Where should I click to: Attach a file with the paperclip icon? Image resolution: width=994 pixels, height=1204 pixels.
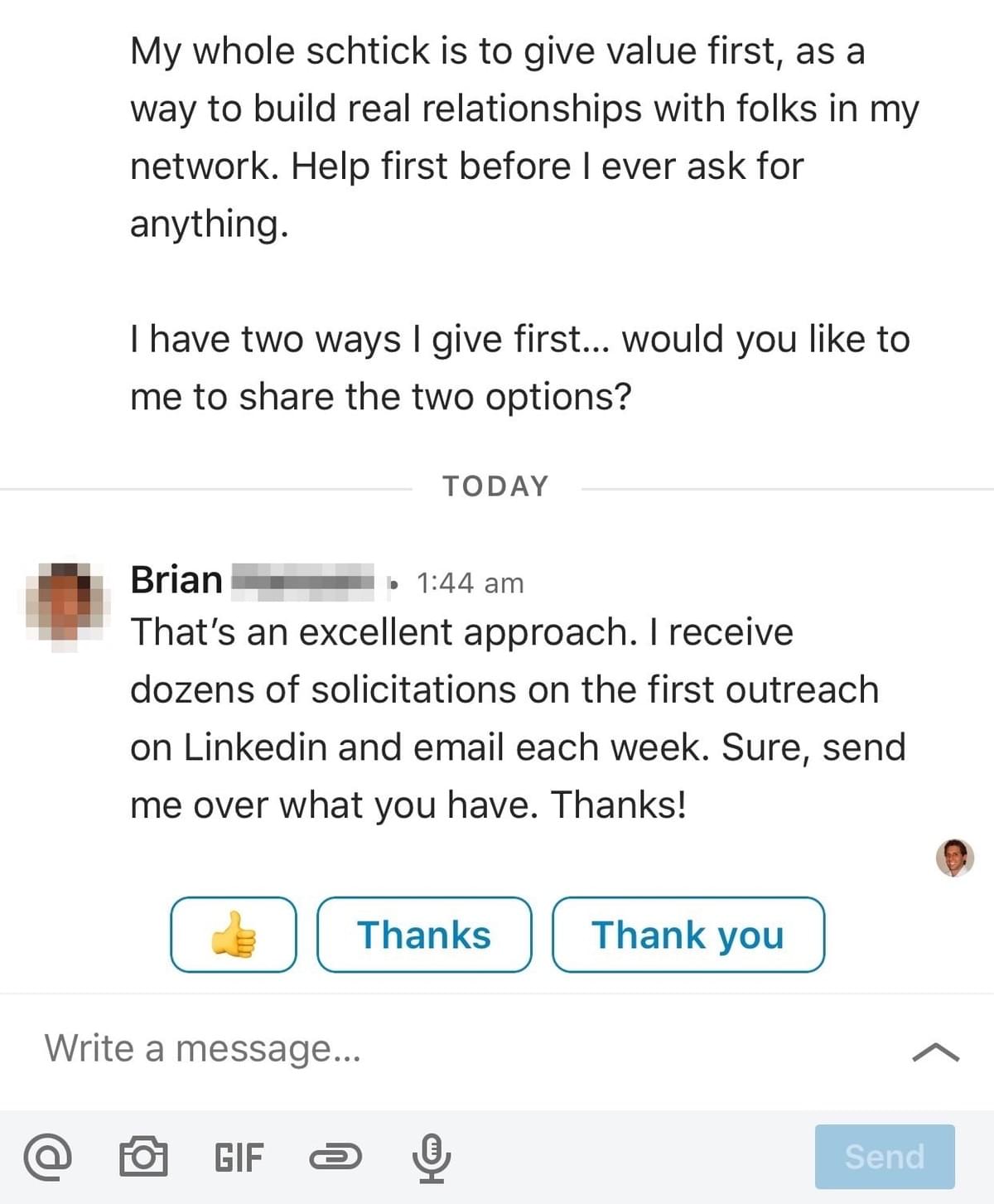(x=335, y=1158)
